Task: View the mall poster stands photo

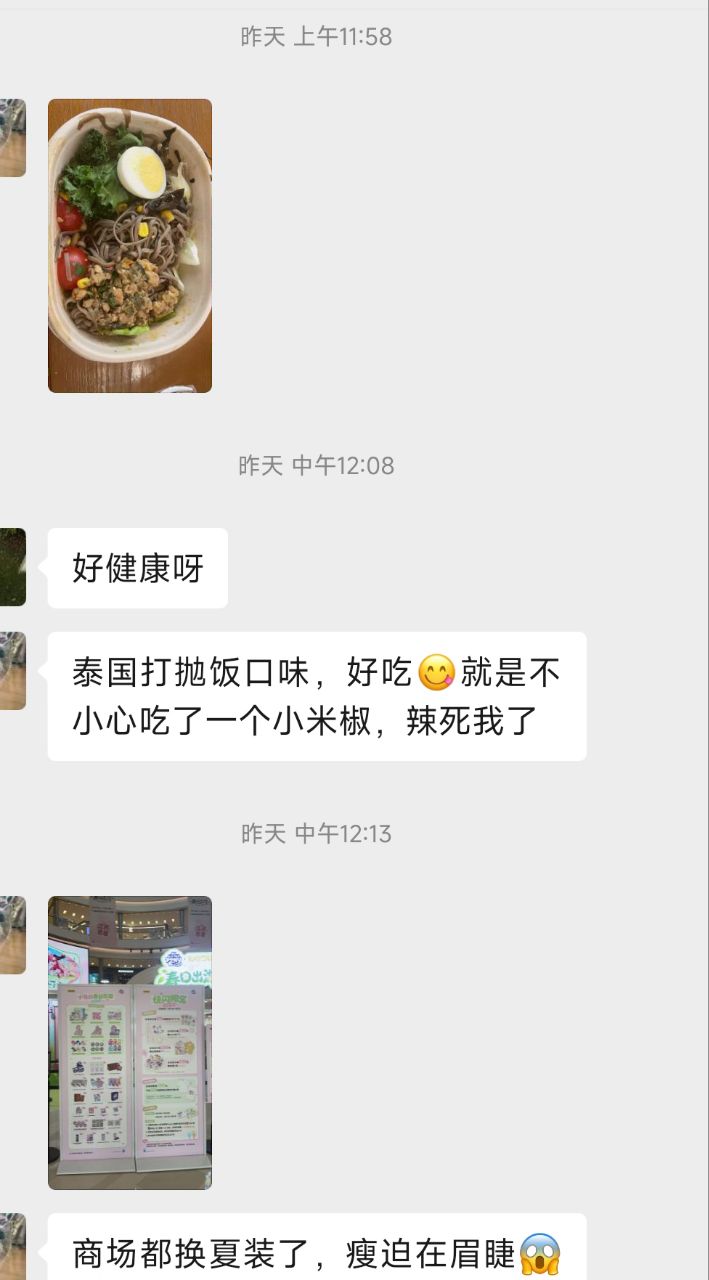Action: click(x=130, y=1042)
